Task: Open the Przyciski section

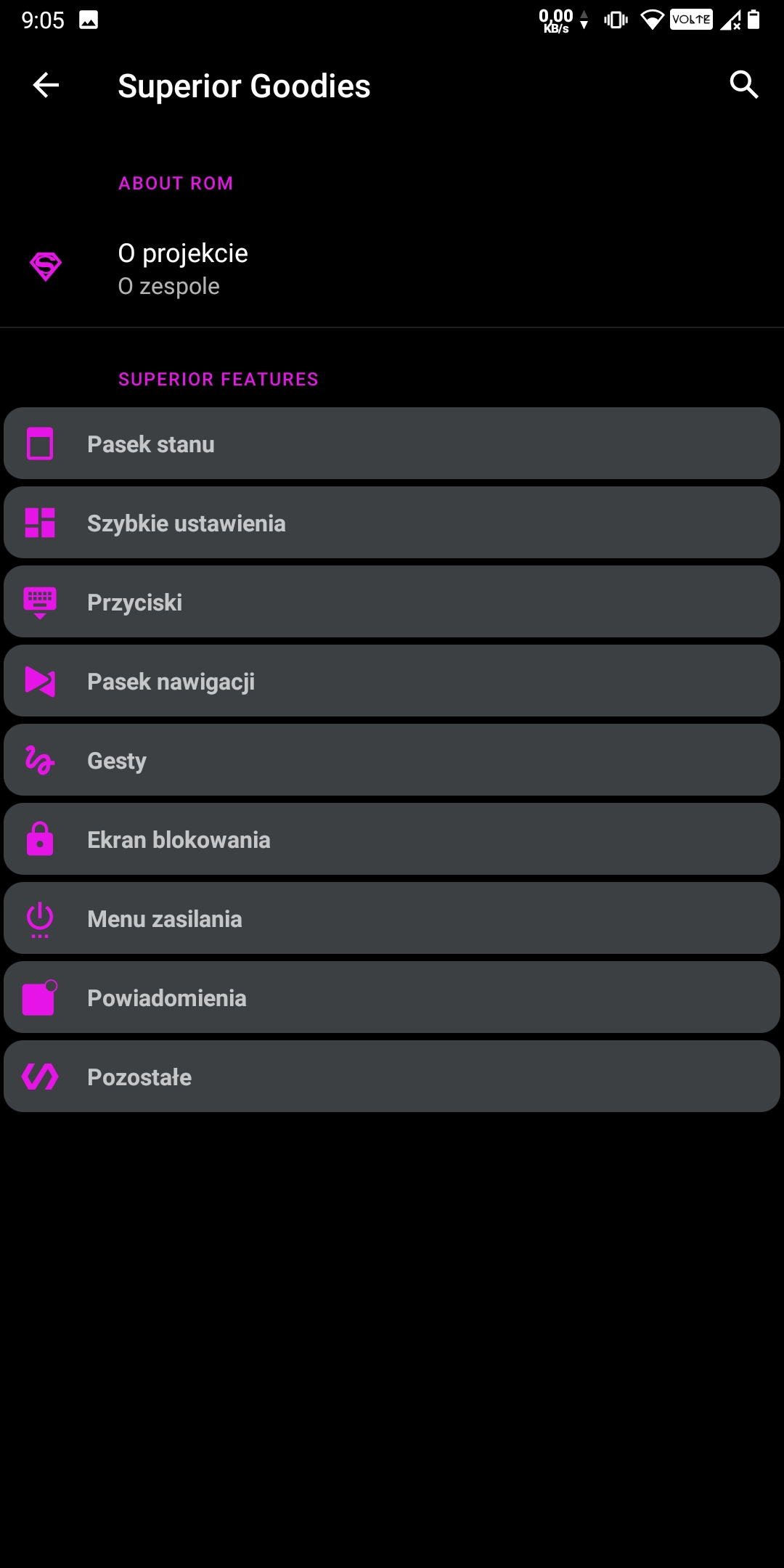Action: coord(392,602)
